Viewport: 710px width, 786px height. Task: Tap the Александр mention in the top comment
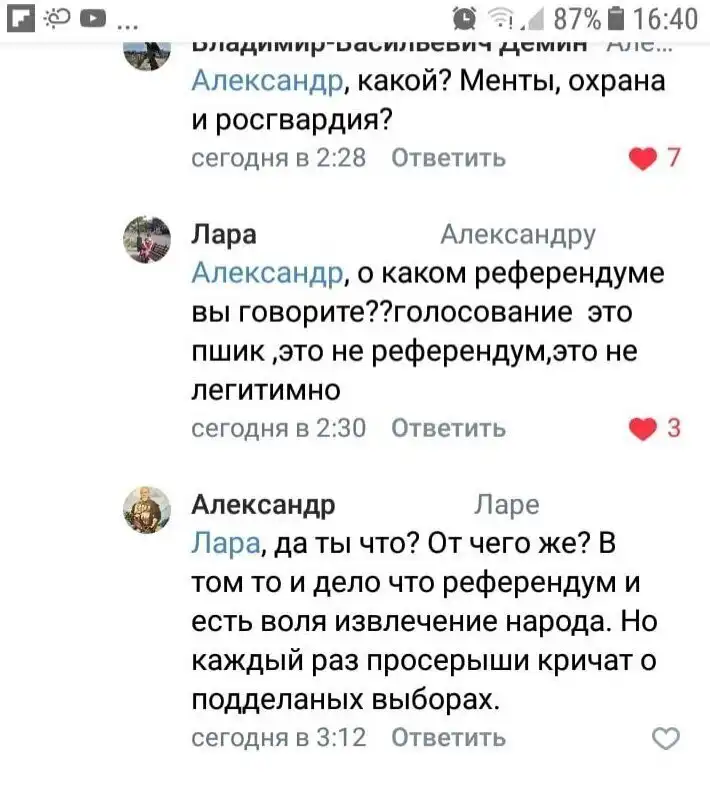pyautogui.click(x=266, y=82)
